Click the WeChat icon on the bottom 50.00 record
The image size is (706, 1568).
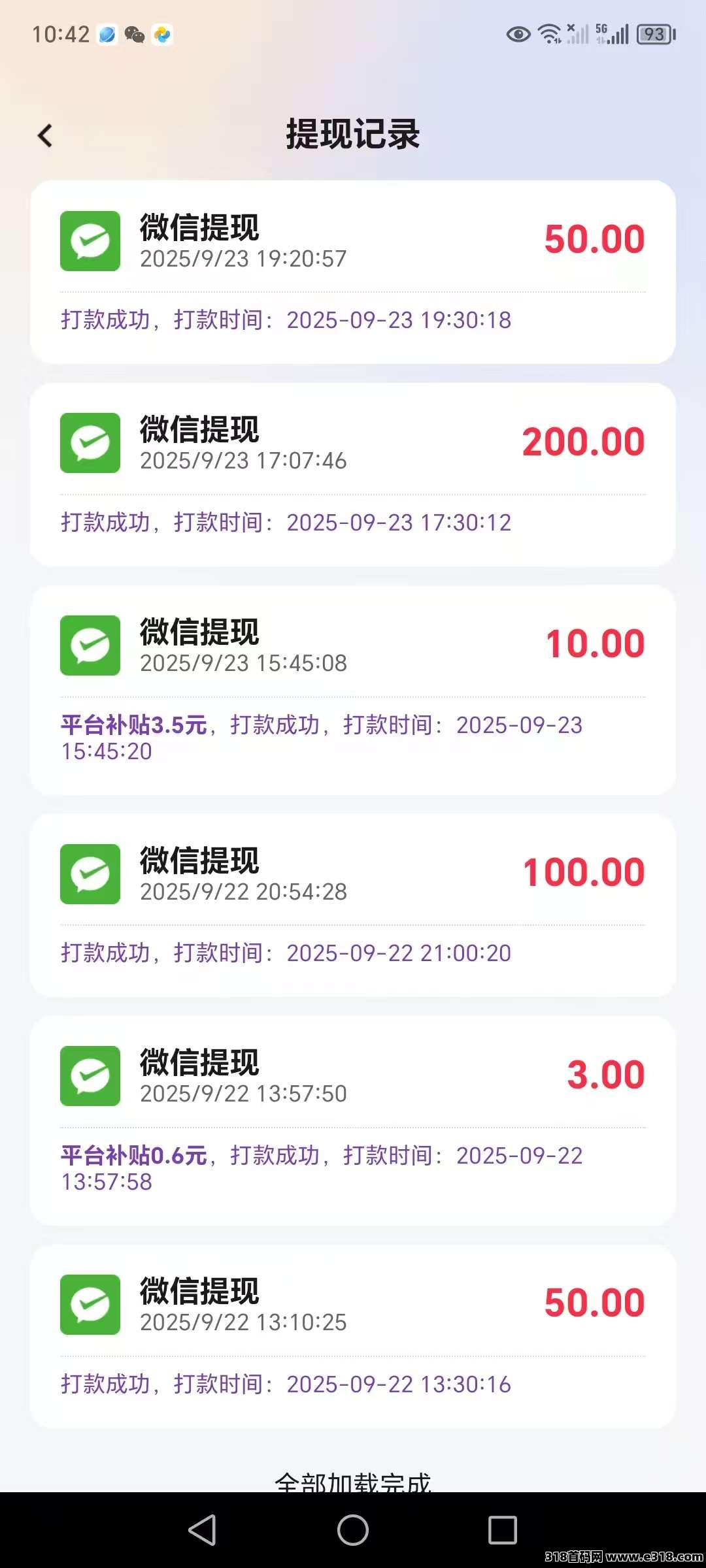pyautogui.click(x=90, y=1303)
